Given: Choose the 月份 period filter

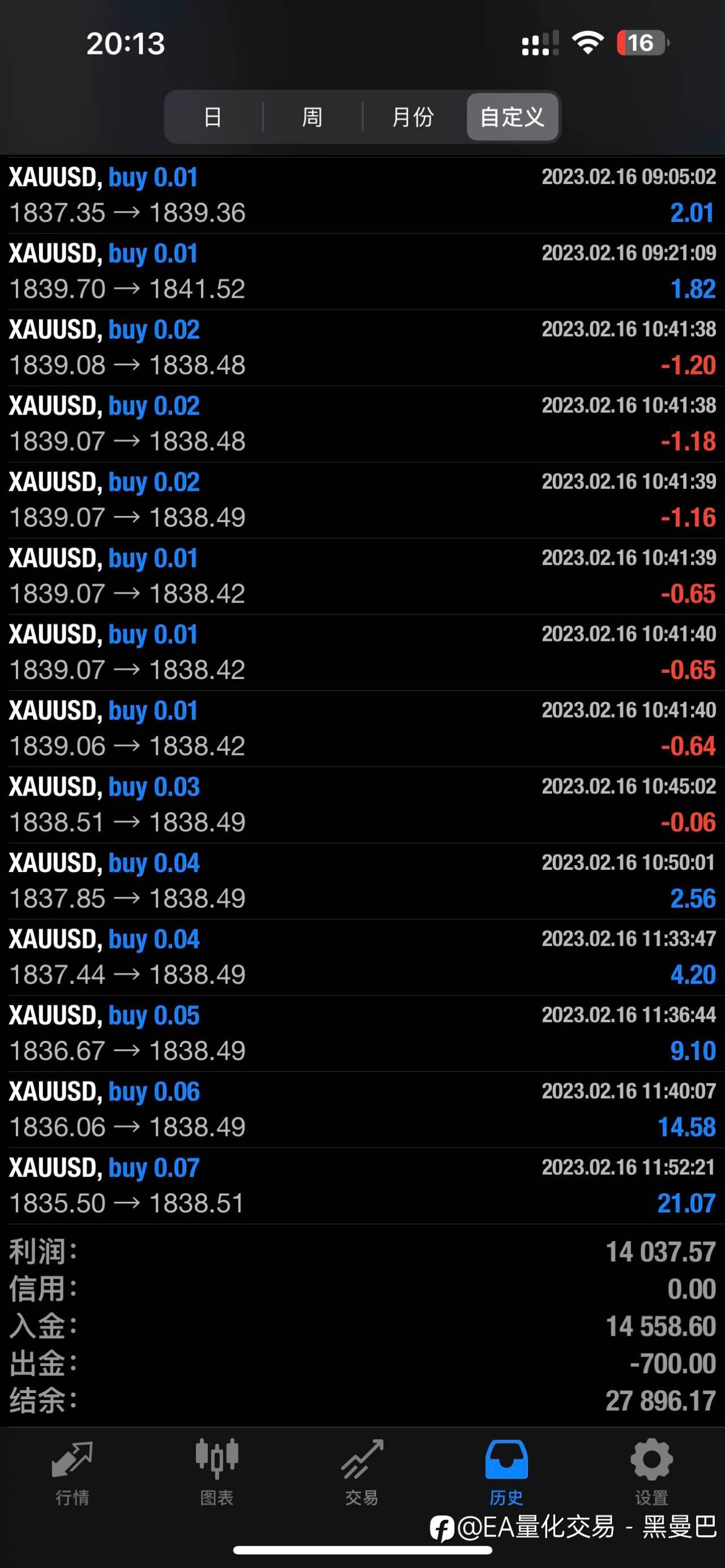Looking at the screenshot, I should [x=413, y=116].
